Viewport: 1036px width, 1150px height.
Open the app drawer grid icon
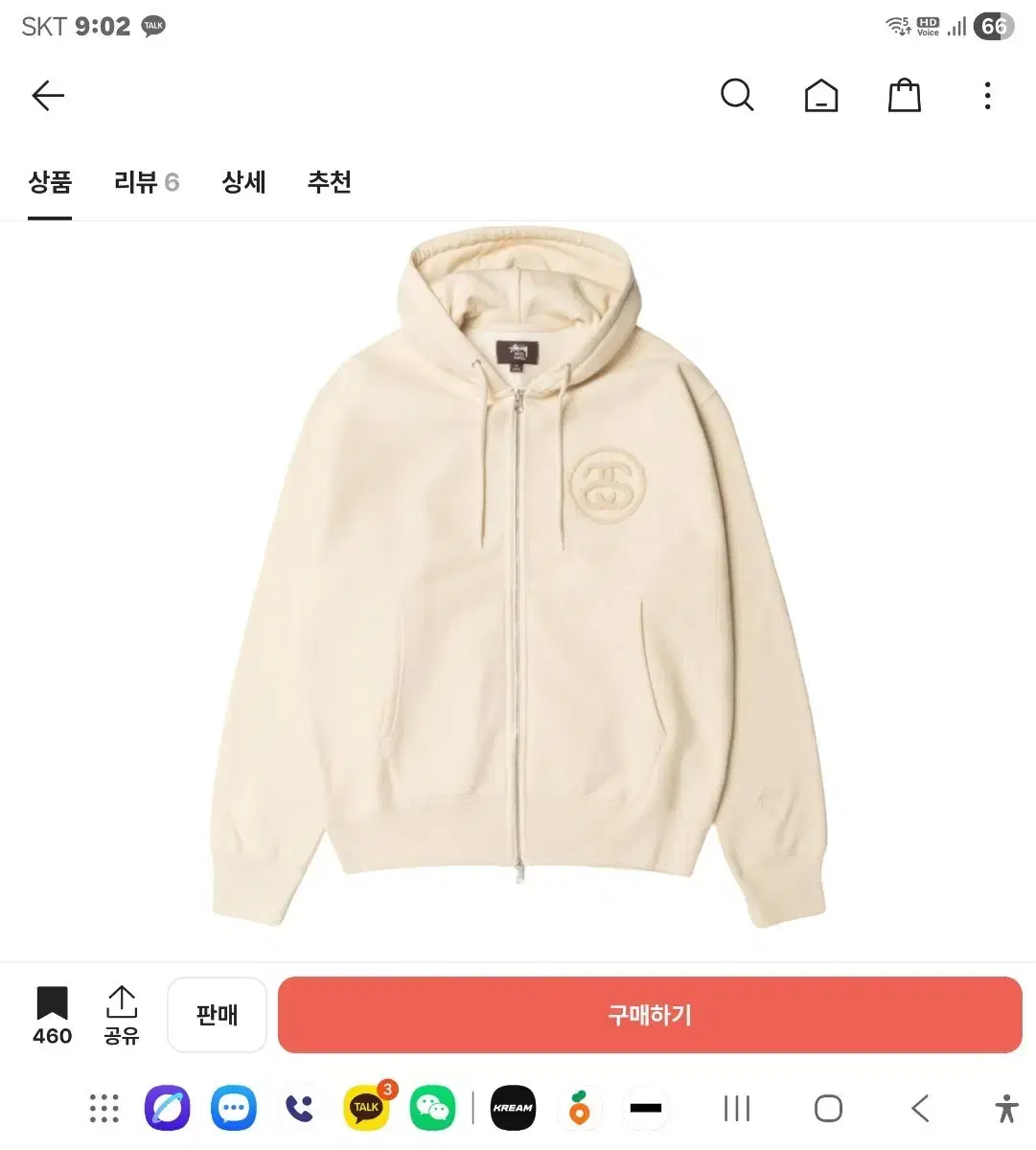pyautogui.click(x=104, y=1107)
